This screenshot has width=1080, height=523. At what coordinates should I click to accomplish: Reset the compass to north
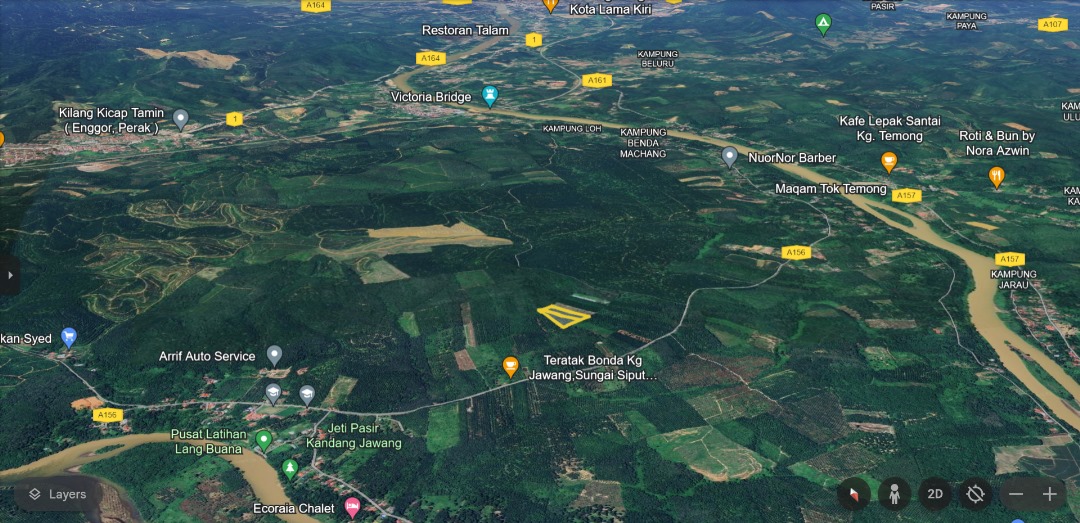click(853, 494)
